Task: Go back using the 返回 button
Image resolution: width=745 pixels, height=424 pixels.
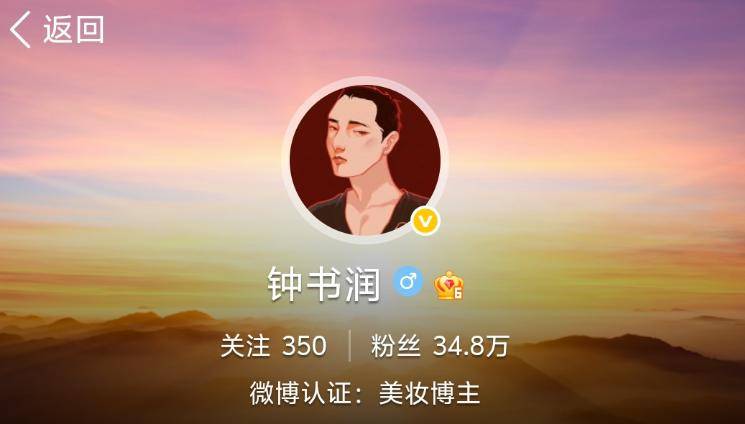Action: point(57,30)
